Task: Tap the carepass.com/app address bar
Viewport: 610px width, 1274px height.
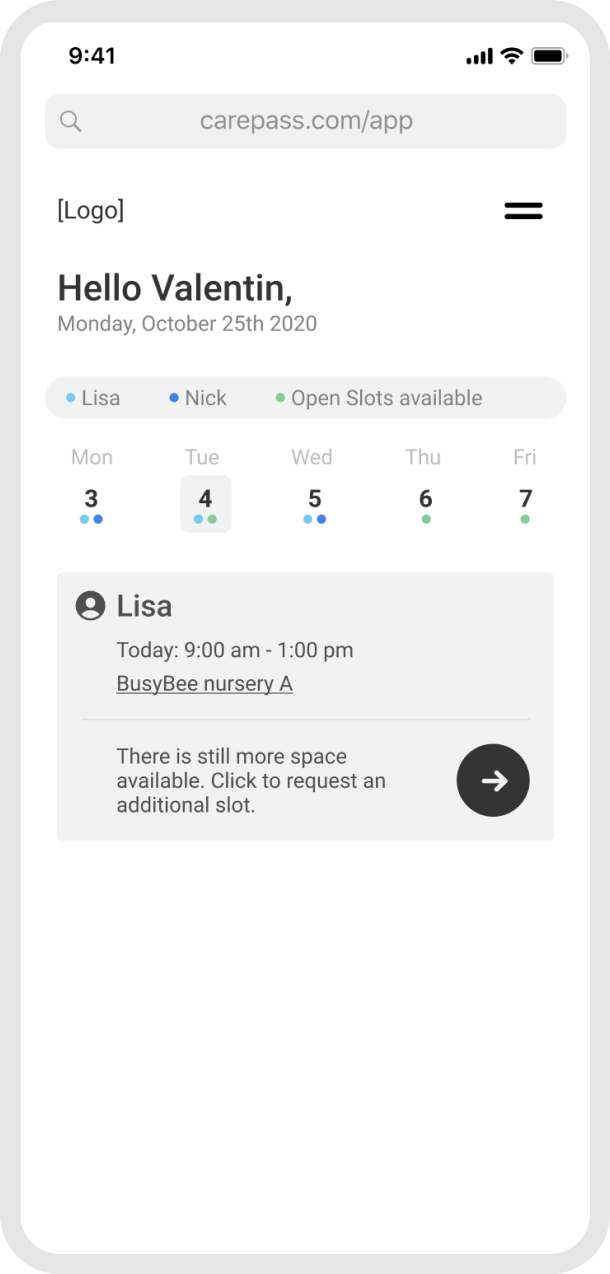Action: click(305, 121)
